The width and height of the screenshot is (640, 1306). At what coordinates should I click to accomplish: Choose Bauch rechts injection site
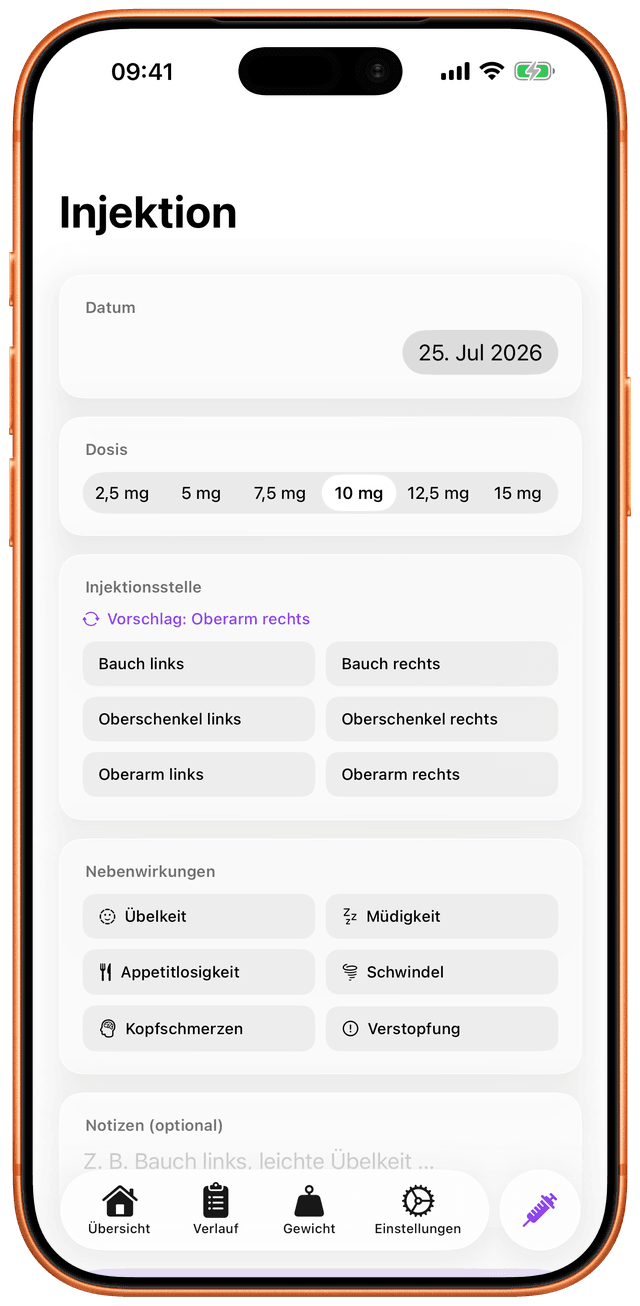[442, 664]
